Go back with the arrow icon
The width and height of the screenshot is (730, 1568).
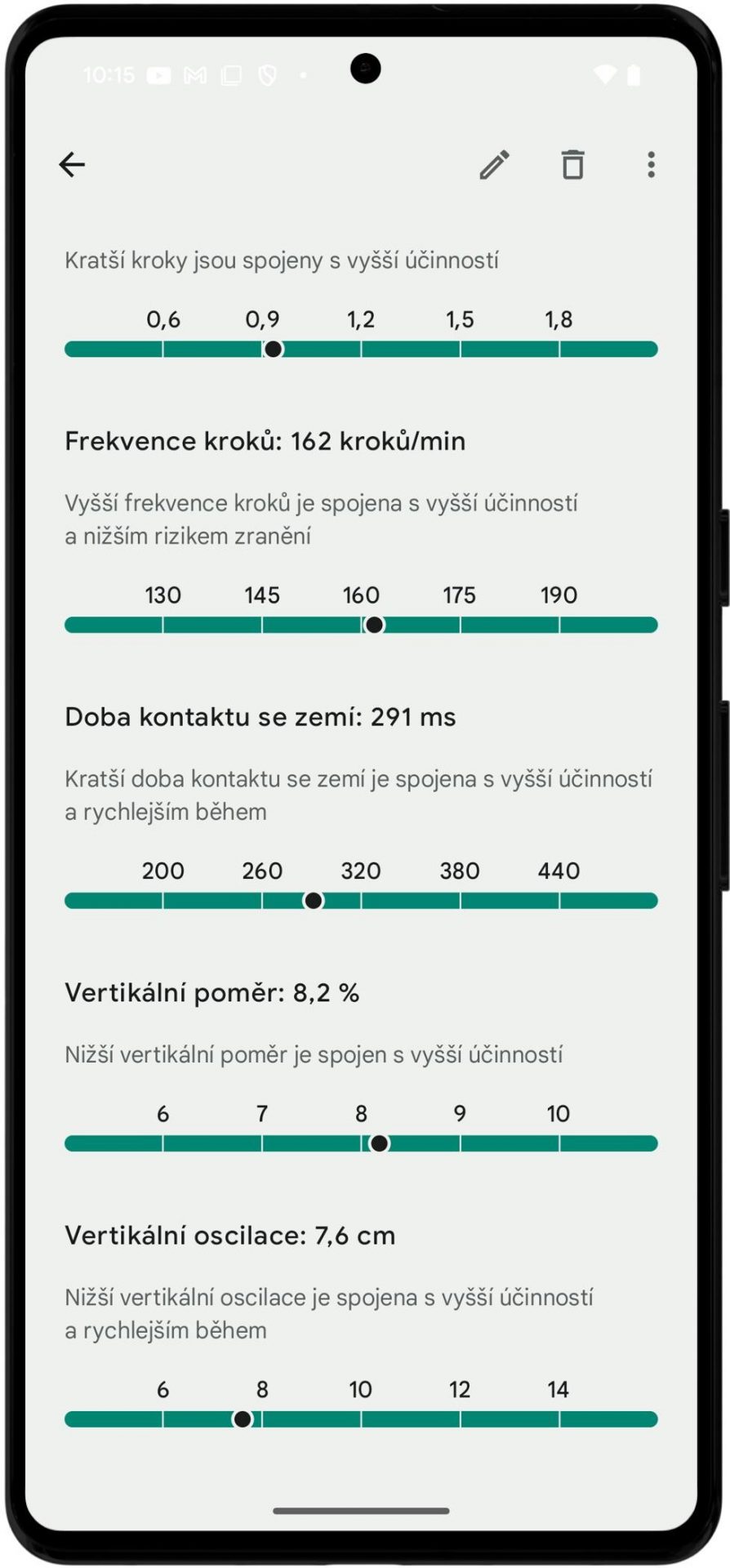point(72,165)
